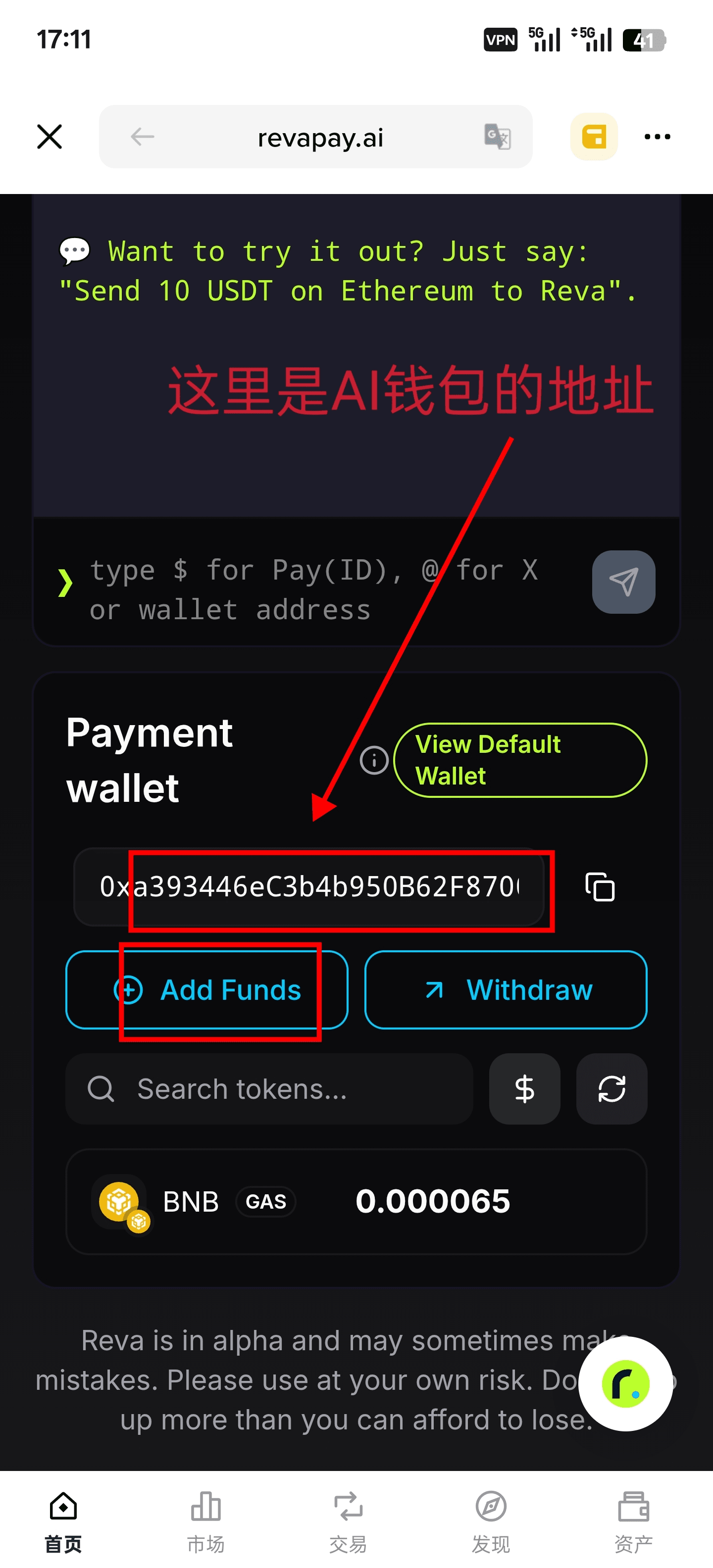This screenshot has height=1568, width=713.
Task: Show Payment wallet info tooltip
Action: pos(374,760)
